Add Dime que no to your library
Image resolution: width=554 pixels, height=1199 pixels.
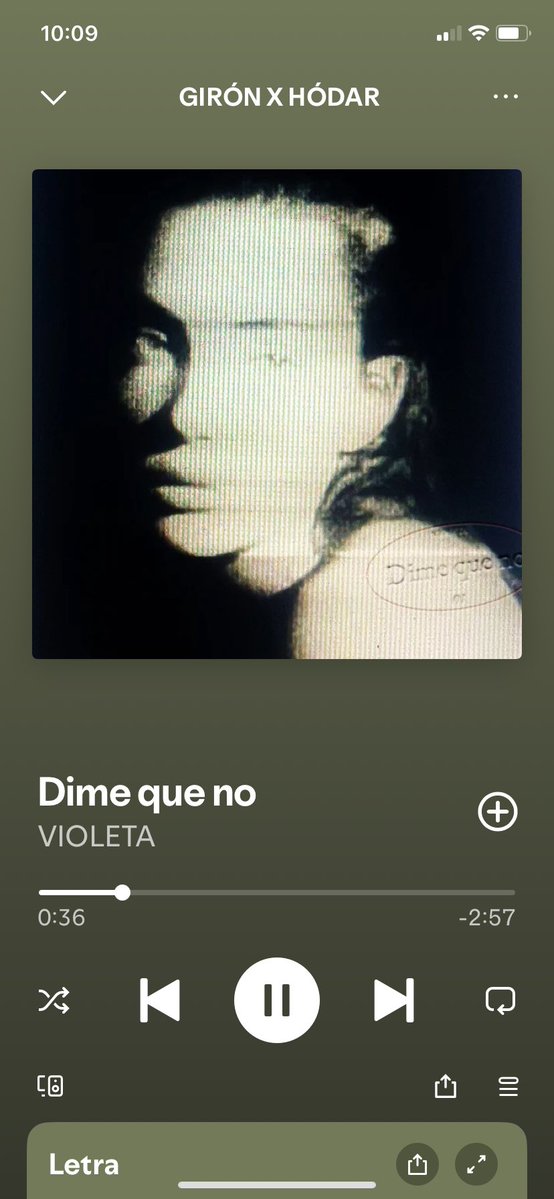point(497,811)
